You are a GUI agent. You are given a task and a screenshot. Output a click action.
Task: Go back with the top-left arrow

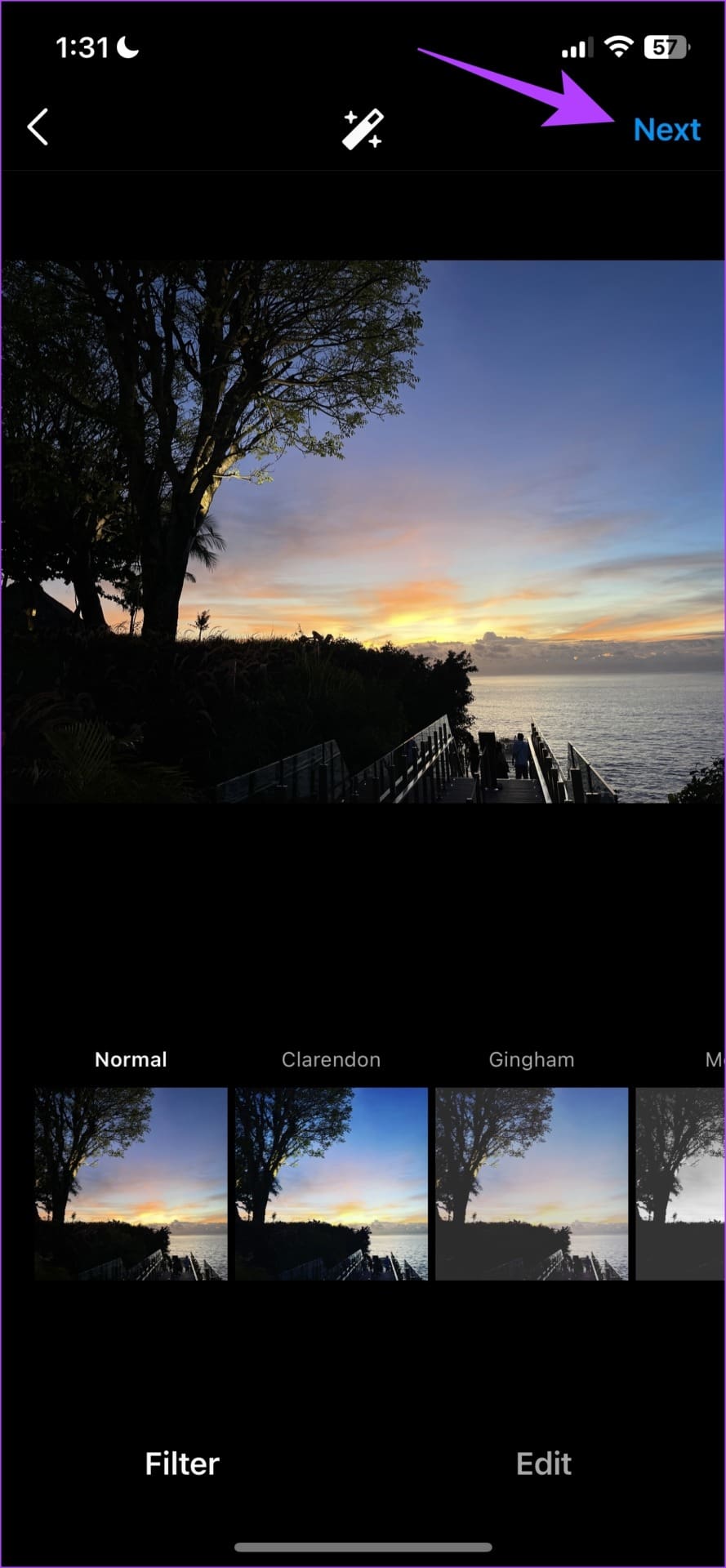[x=38, y=127]
